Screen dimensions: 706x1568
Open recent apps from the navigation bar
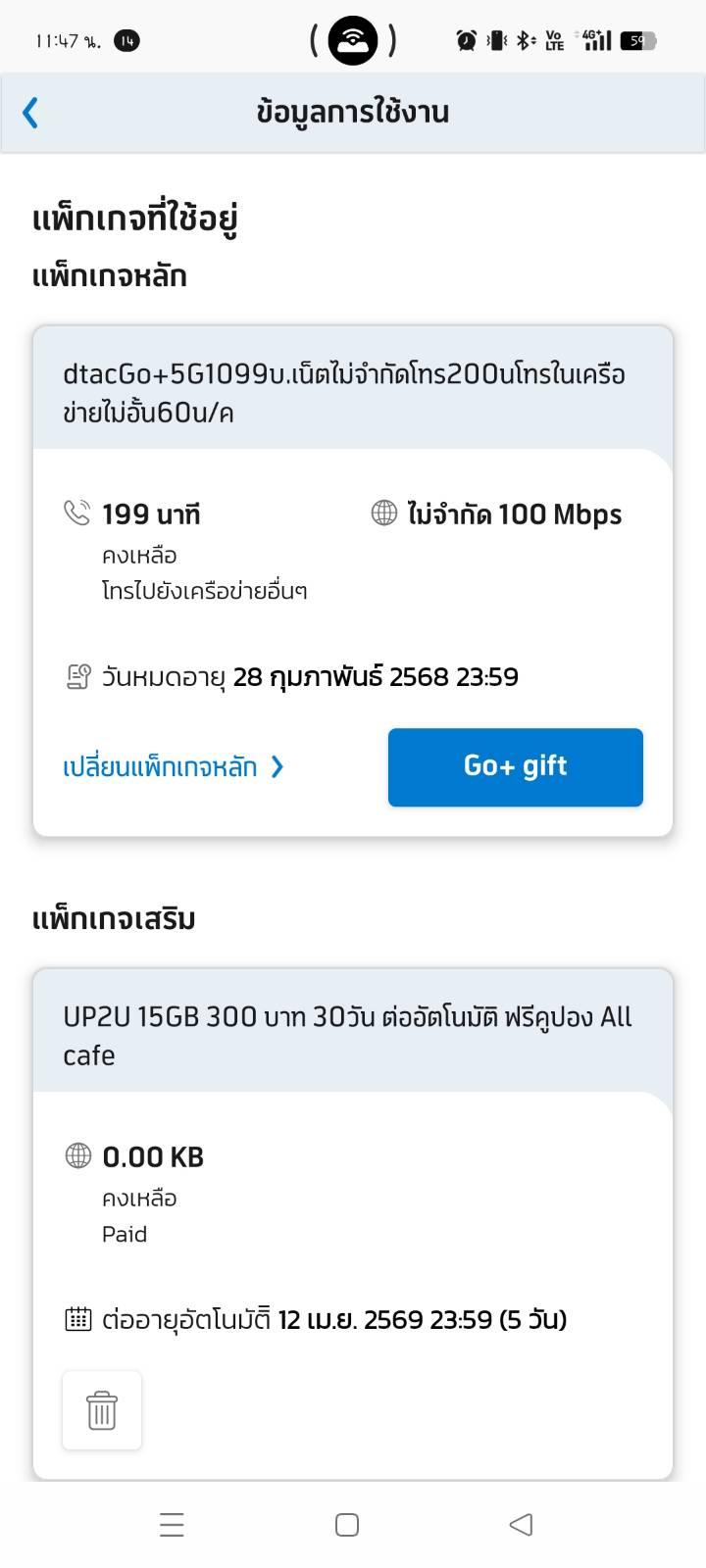172,1525
